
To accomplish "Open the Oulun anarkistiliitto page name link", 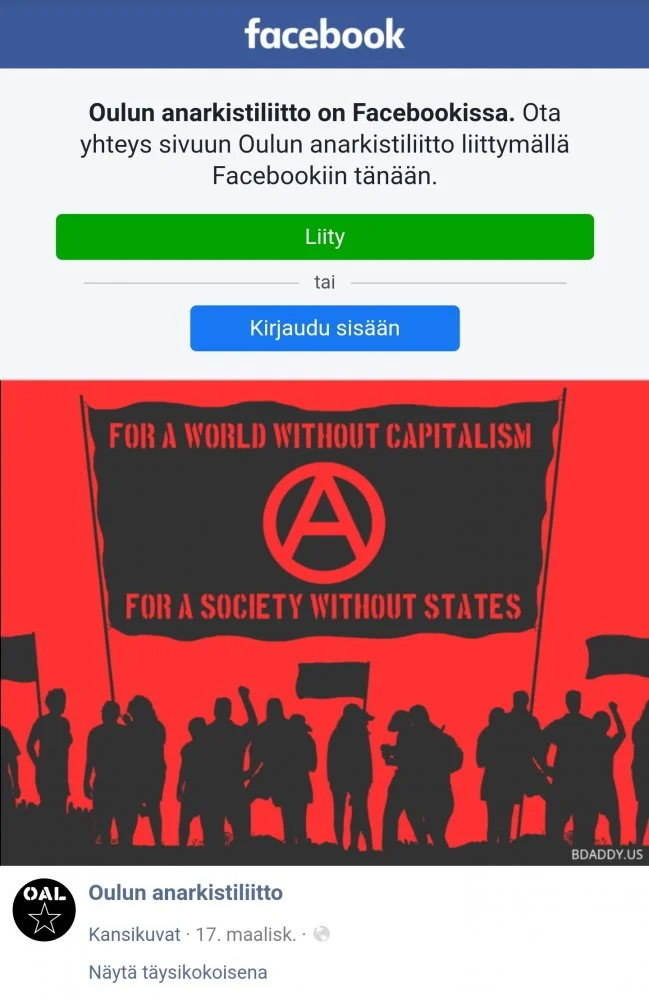I will [185, 893].
